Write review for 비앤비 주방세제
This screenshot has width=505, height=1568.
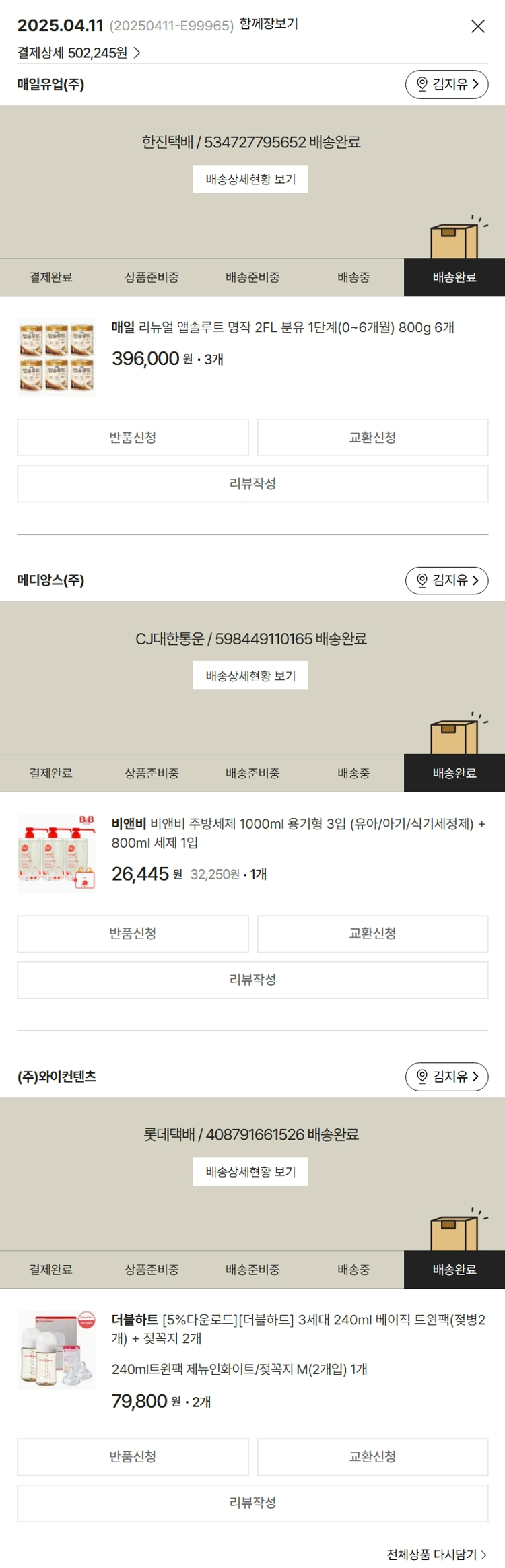coord(252,980)
